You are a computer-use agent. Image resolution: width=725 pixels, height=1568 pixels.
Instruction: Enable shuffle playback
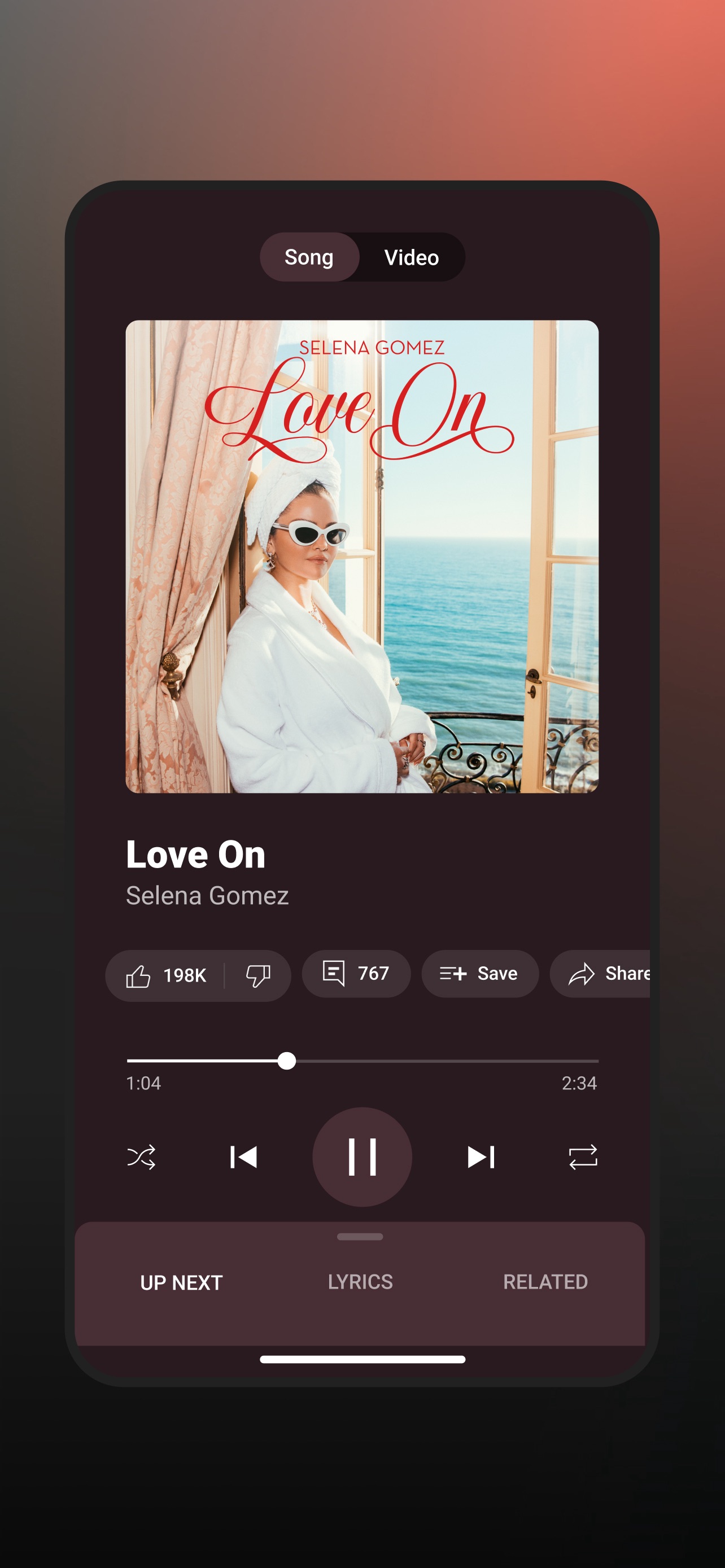(x=141, y=1157)
